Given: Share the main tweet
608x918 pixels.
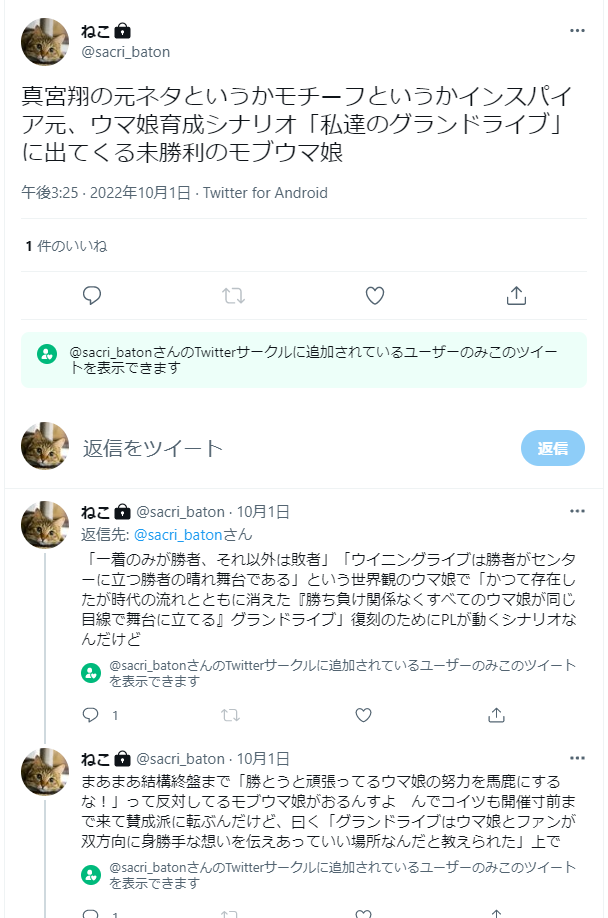Looking at the screenshot, I should pos(516,295).
